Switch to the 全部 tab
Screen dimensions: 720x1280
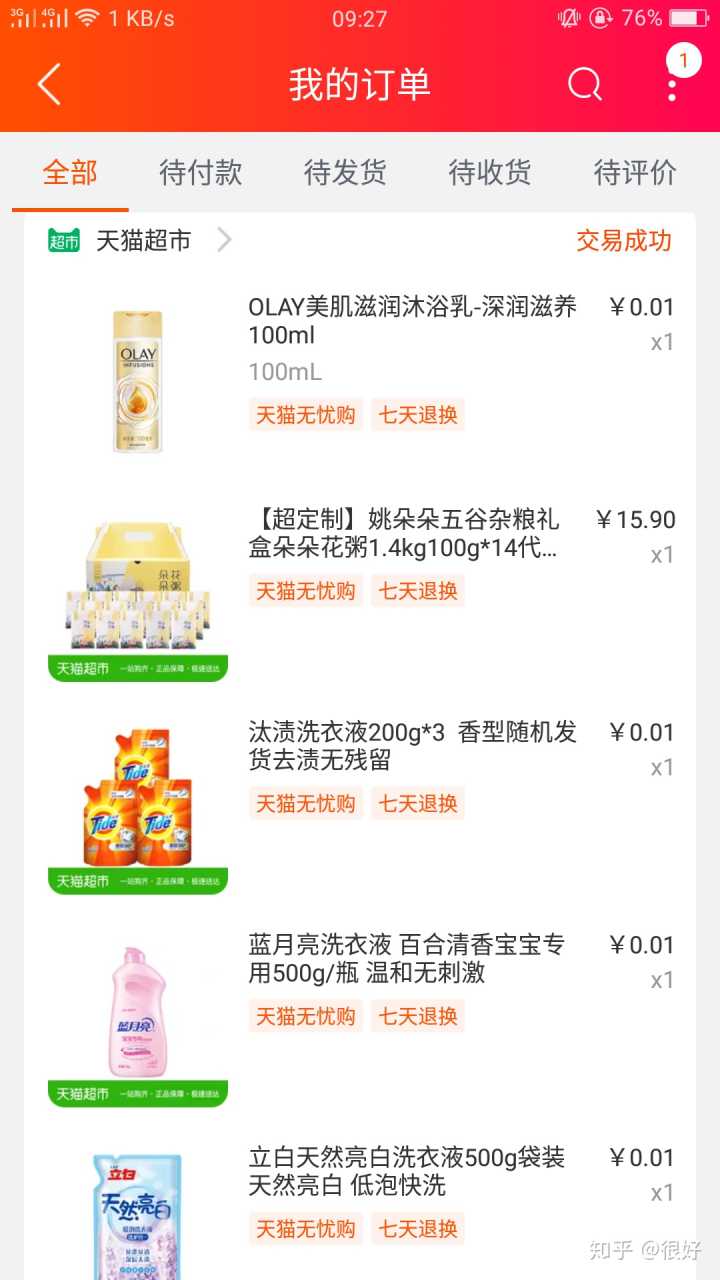pyautogui.click(x=70, y=172)
